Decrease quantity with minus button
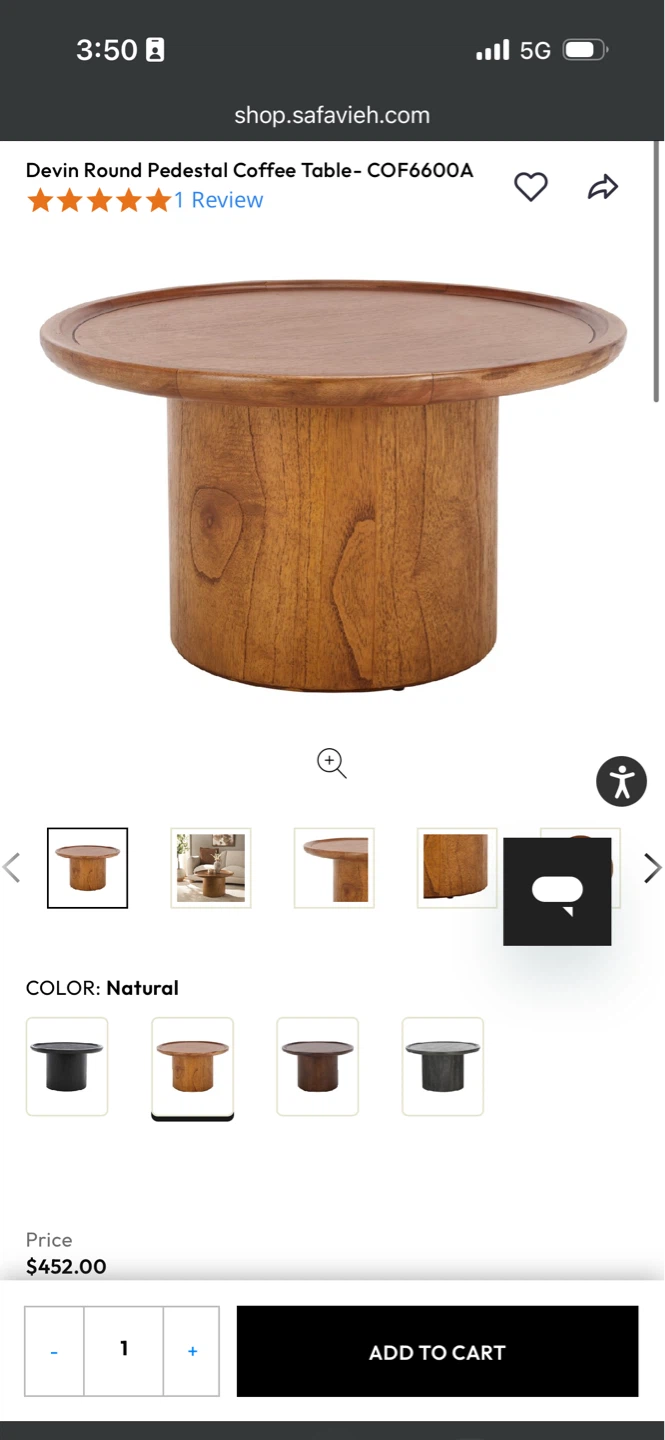The height and width of the screenshot is (1440, 665). pos(54,1351)
